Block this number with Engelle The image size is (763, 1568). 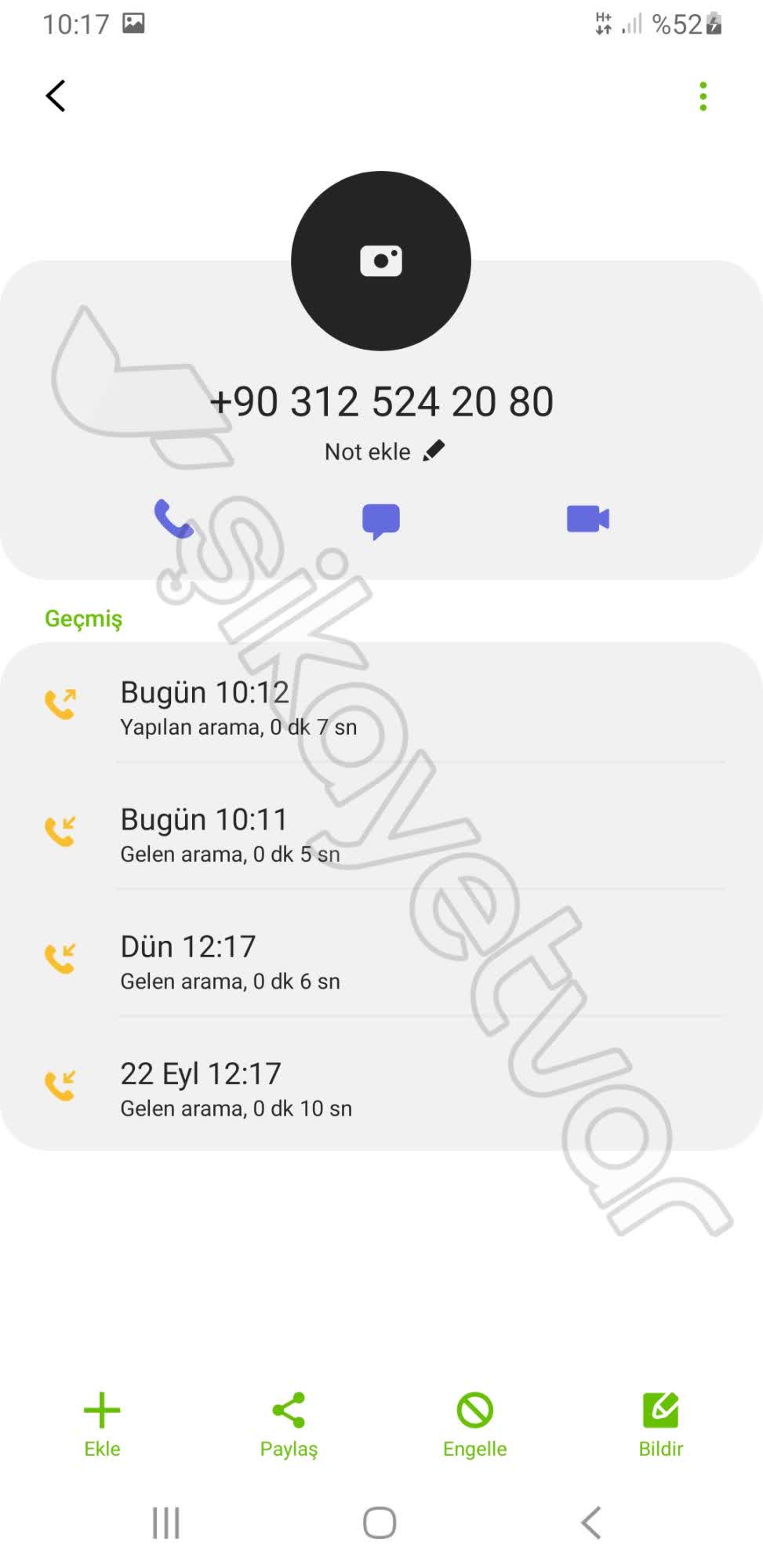[474, 1425]
